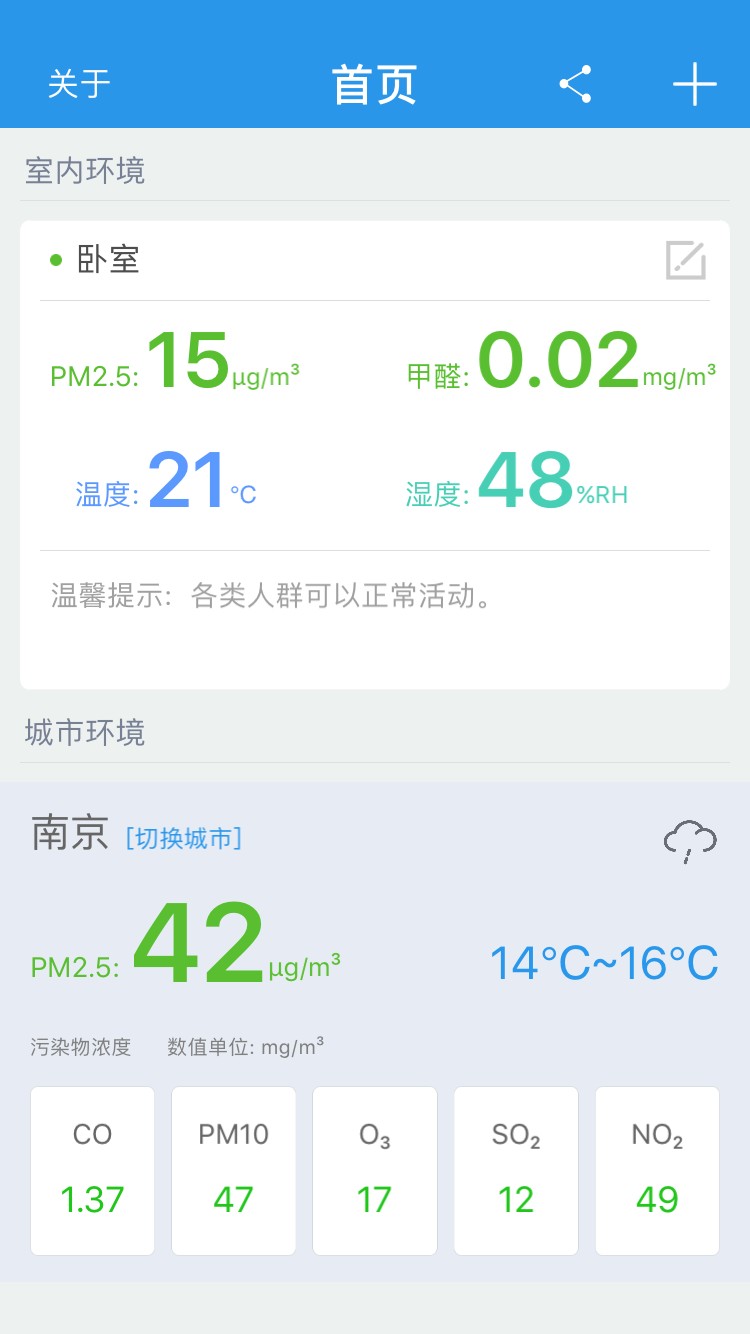Image resolution: width=750 pixels, height=1334 pixels.
Task: Open the edit pencil icon for 卧室
Action: [685, 259]
